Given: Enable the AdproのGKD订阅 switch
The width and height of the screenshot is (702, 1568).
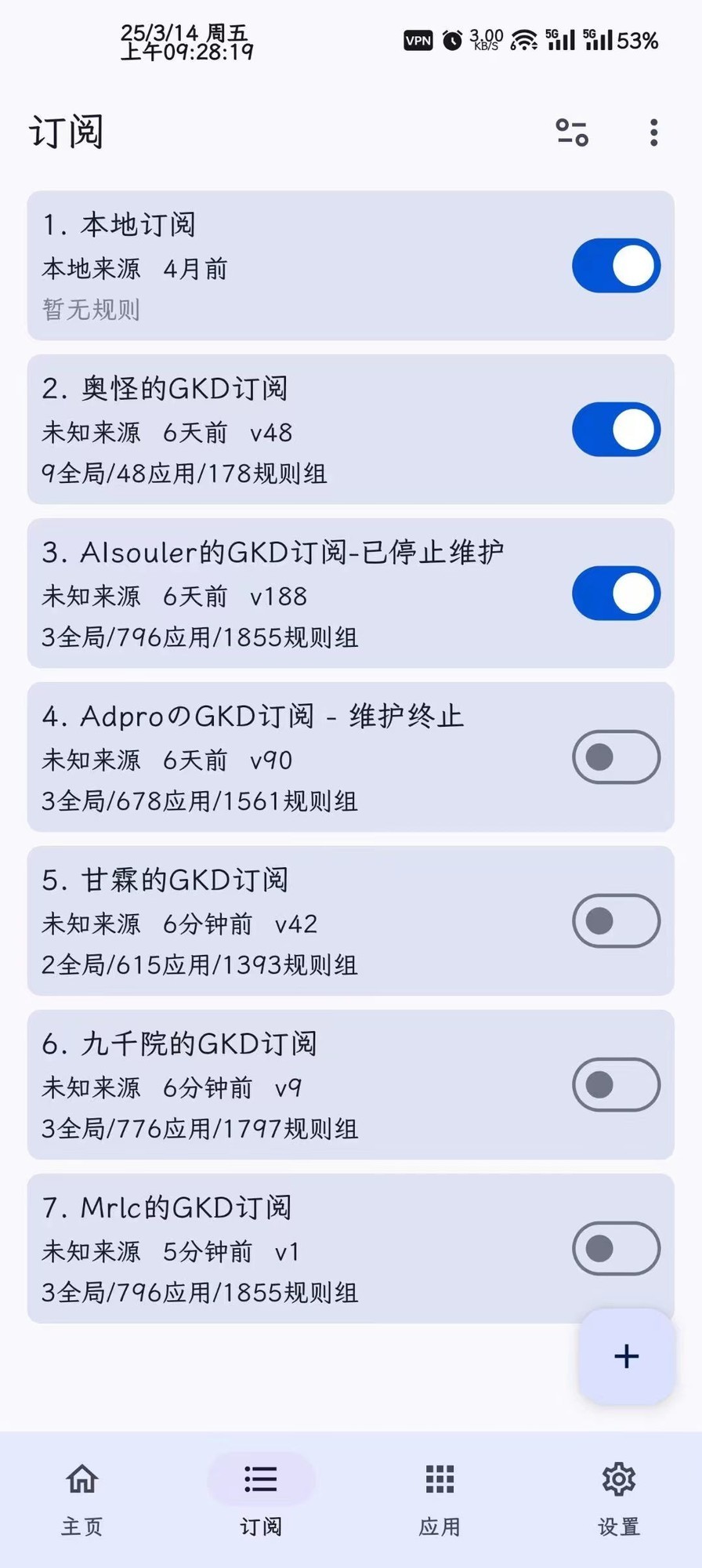Looking at the screenshot, I should tap(616, 757).
